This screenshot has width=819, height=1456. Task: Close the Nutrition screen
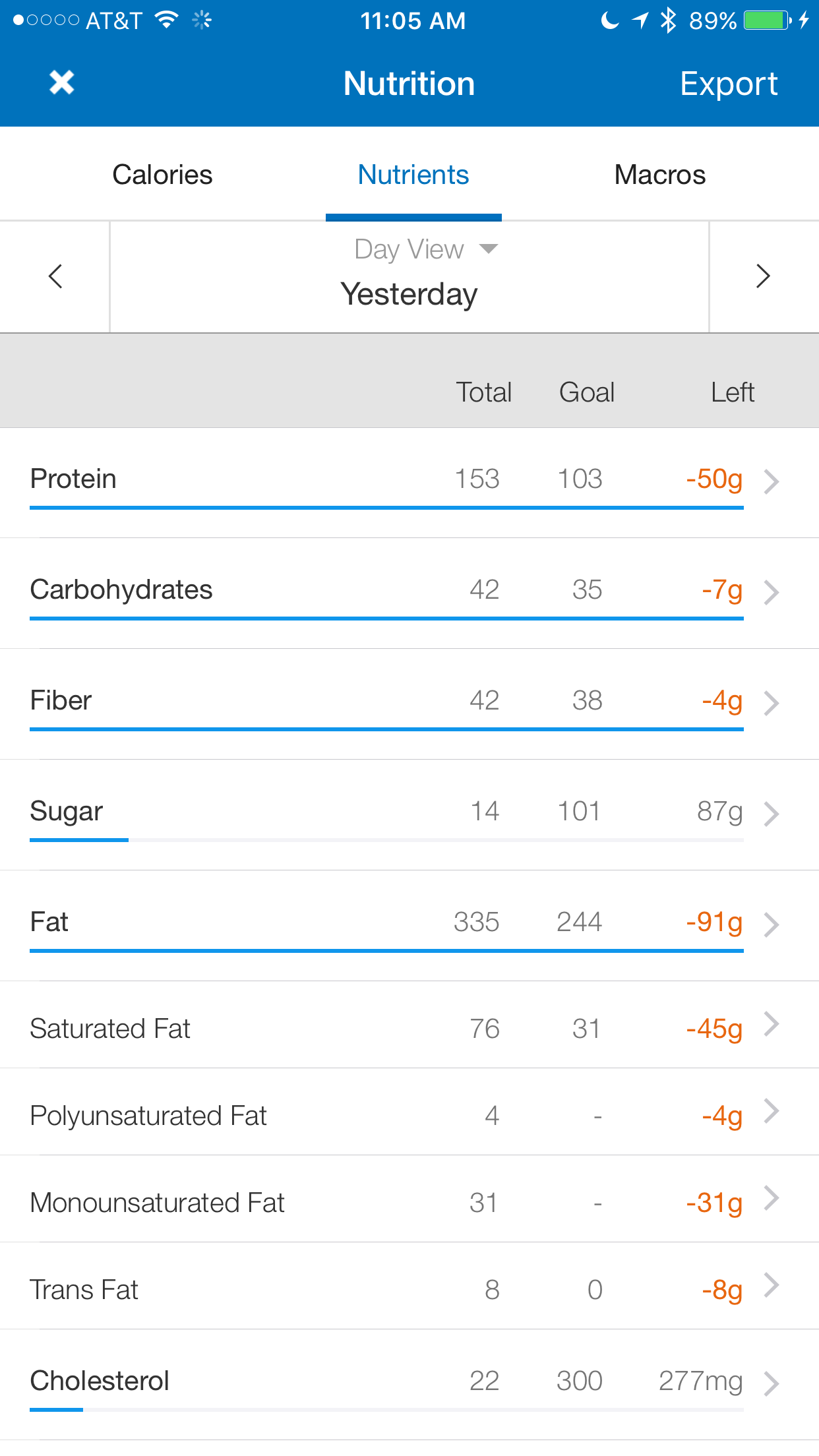click(62, 83)
